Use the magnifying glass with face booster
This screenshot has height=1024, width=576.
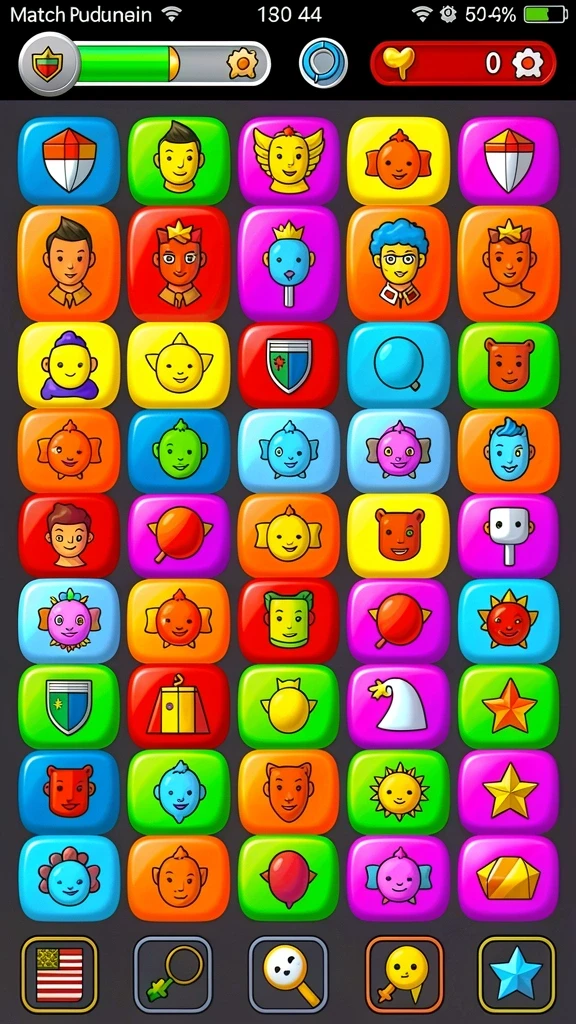288,974
